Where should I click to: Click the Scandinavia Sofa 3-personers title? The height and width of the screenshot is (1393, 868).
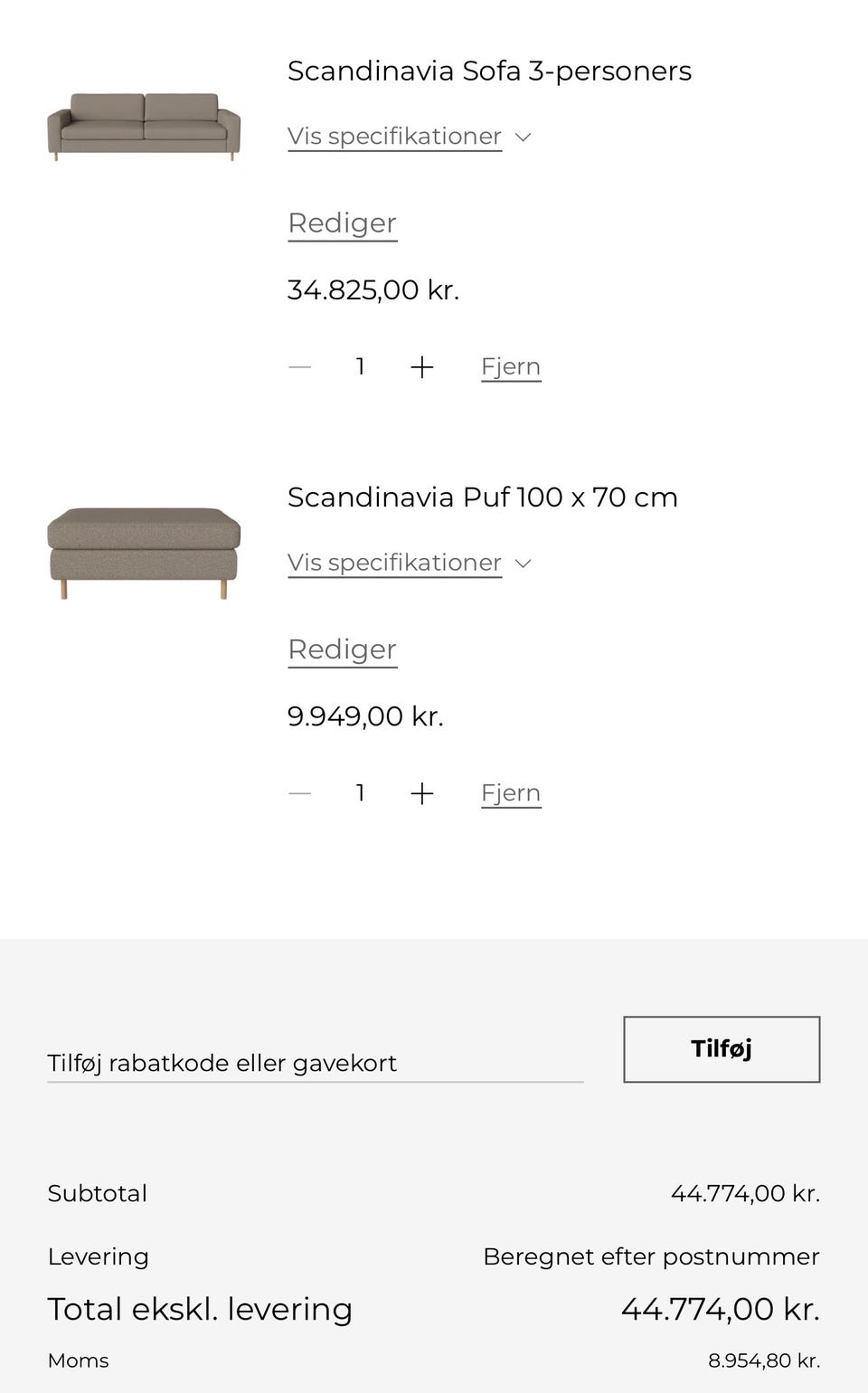489,71
